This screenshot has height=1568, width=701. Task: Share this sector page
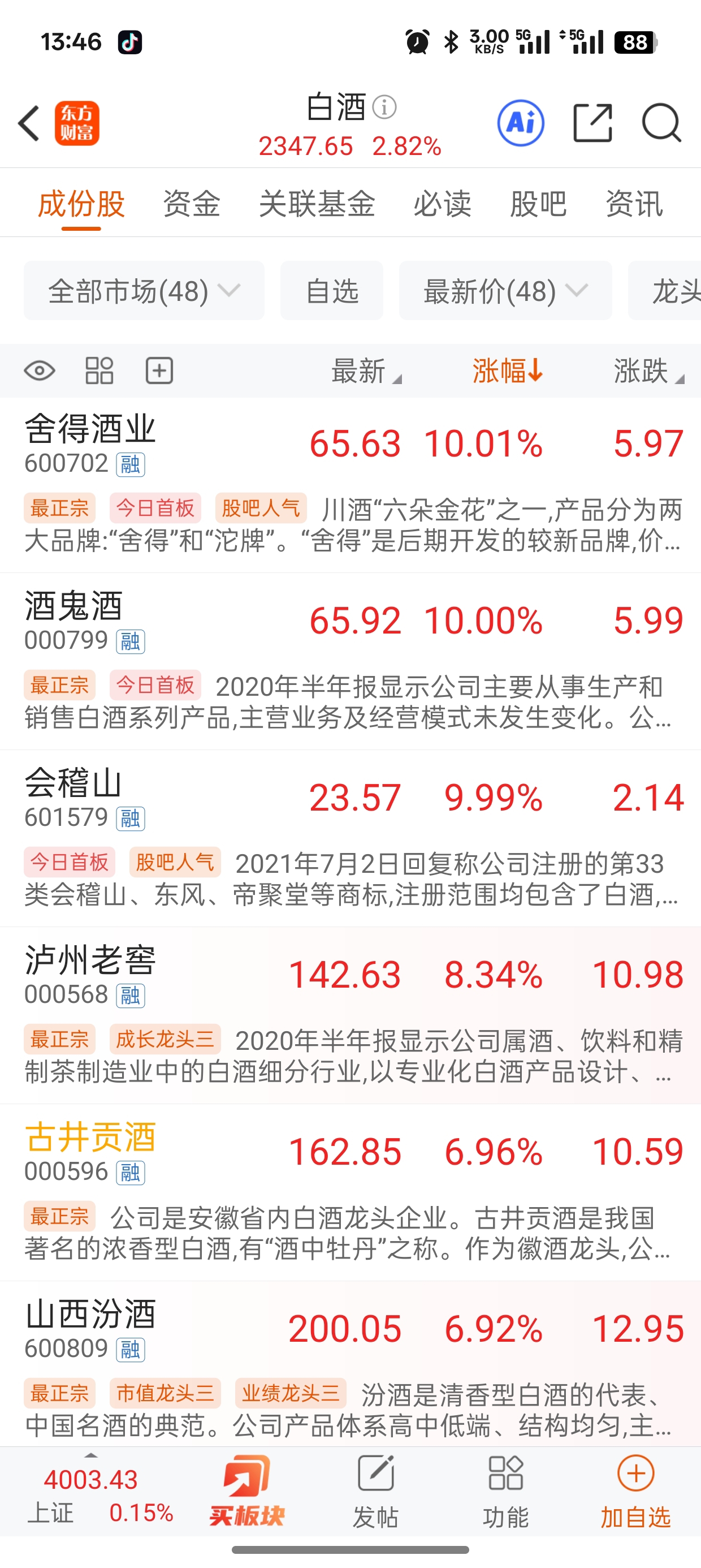592,123
